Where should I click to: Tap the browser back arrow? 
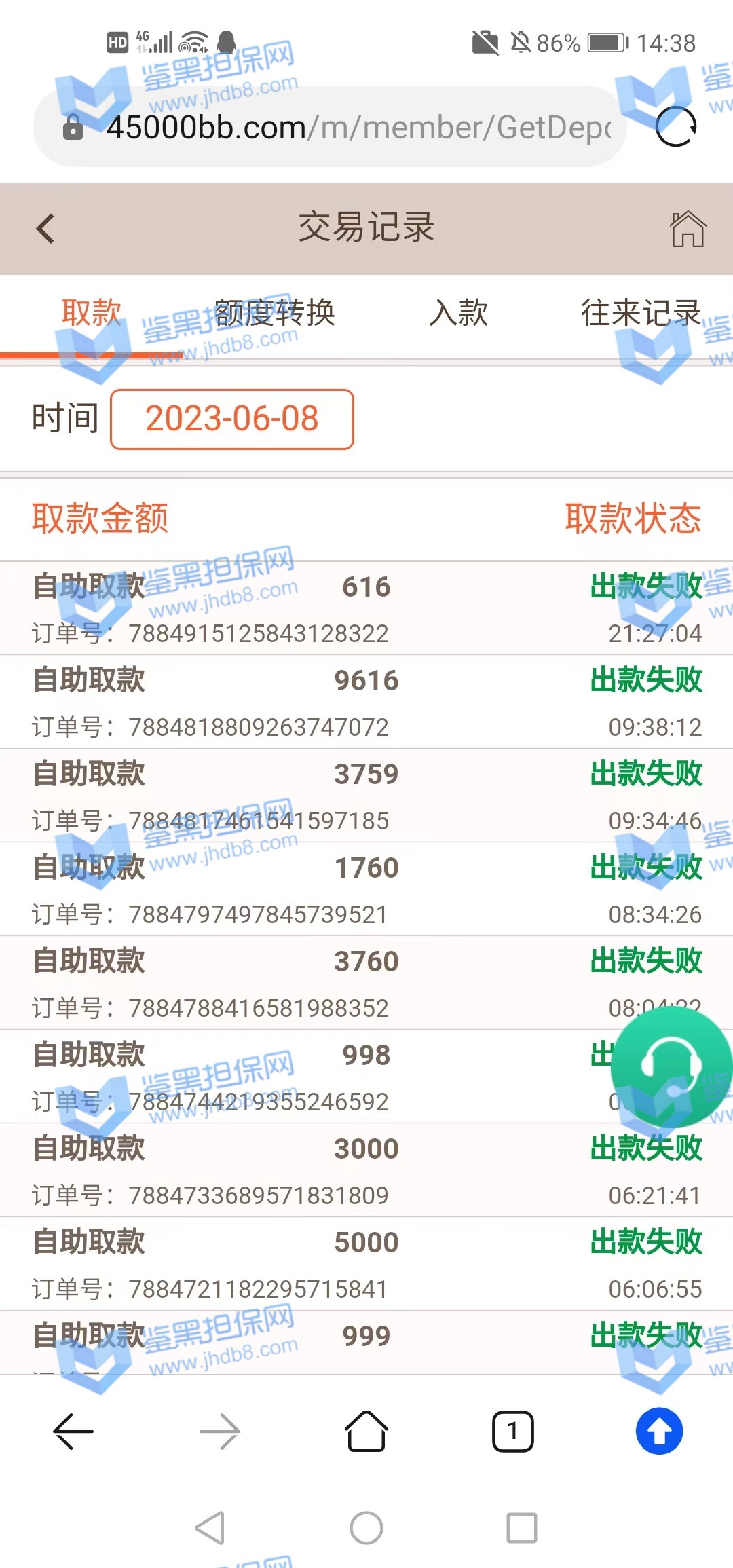73,1432
